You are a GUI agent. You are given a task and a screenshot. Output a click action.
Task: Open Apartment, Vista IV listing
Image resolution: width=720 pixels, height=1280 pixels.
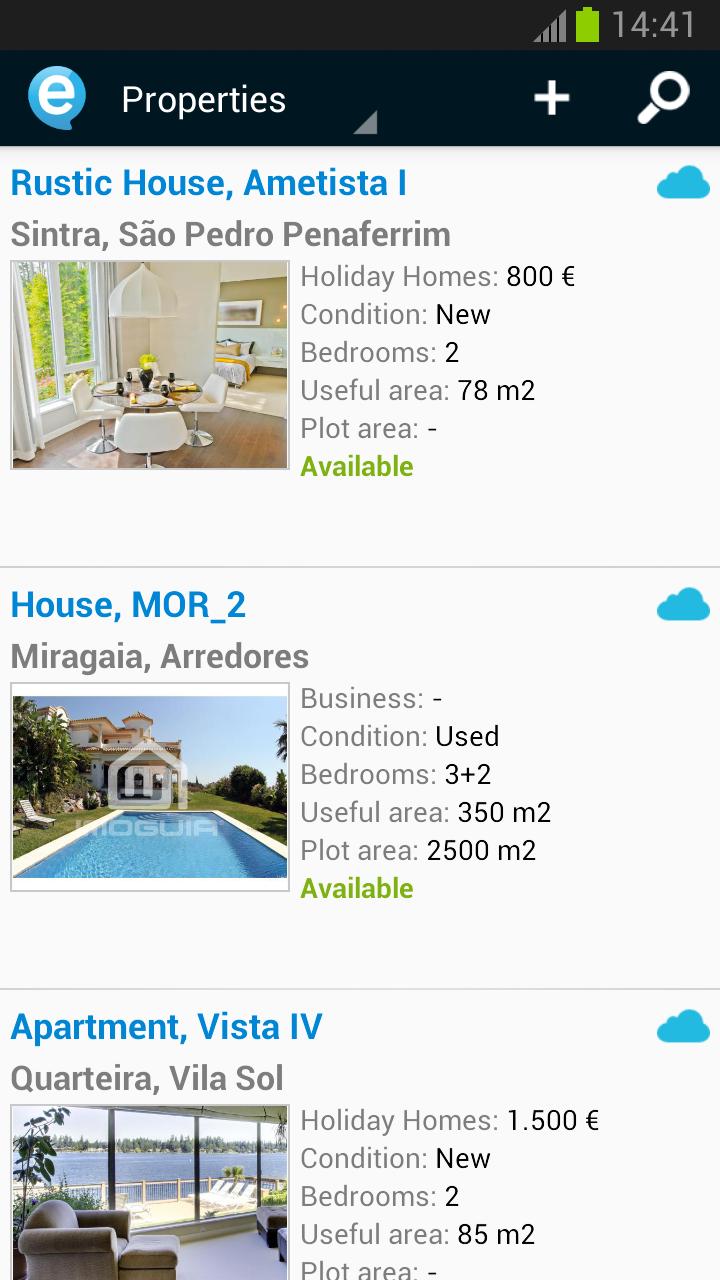coord(166,1027)
